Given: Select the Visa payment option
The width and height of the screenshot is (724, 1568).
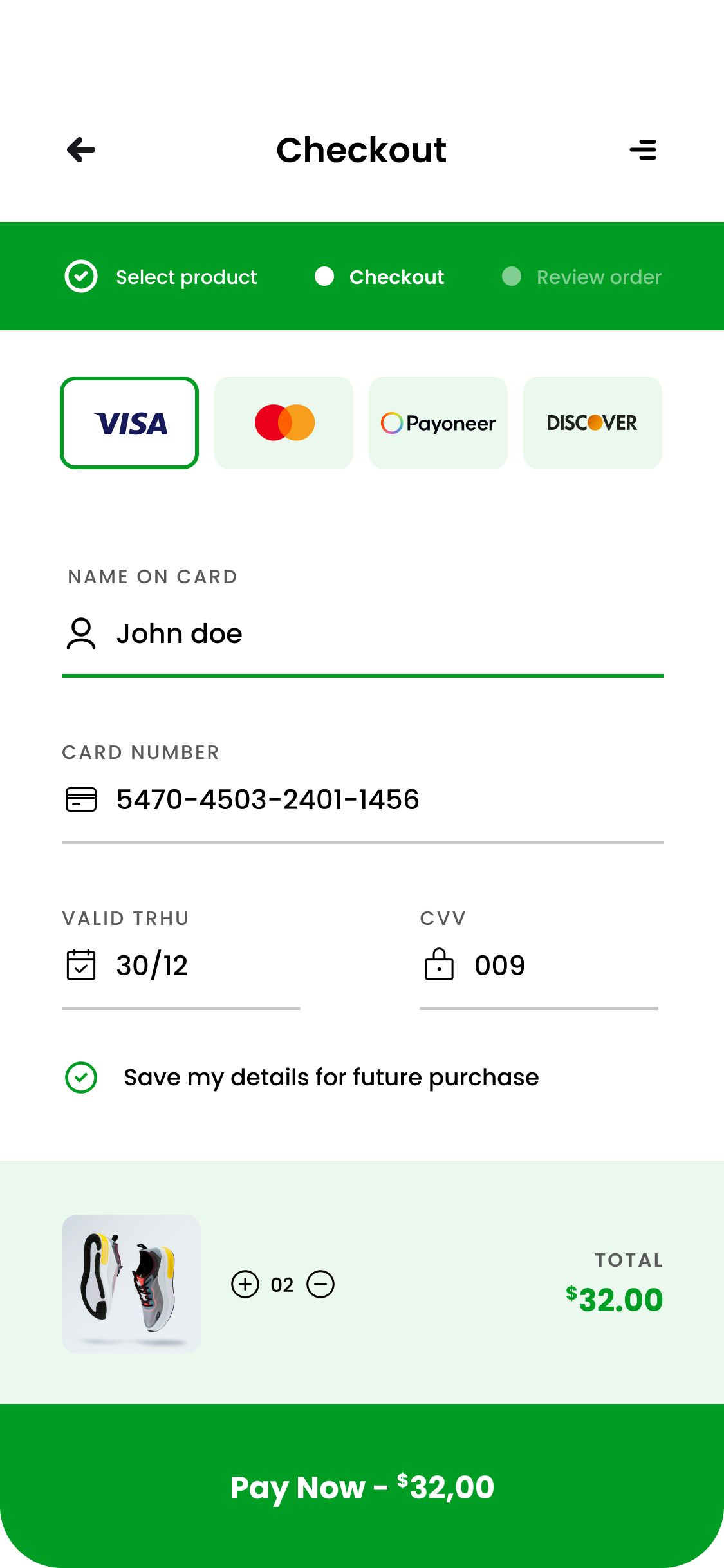Looking at the screenshot, I should pos(129,423).
